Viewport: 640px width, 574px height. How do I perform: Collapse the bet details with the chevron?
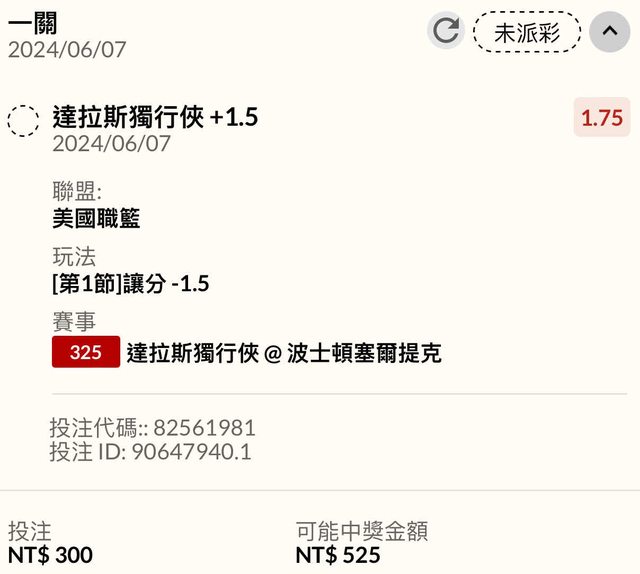pos(609,31)
